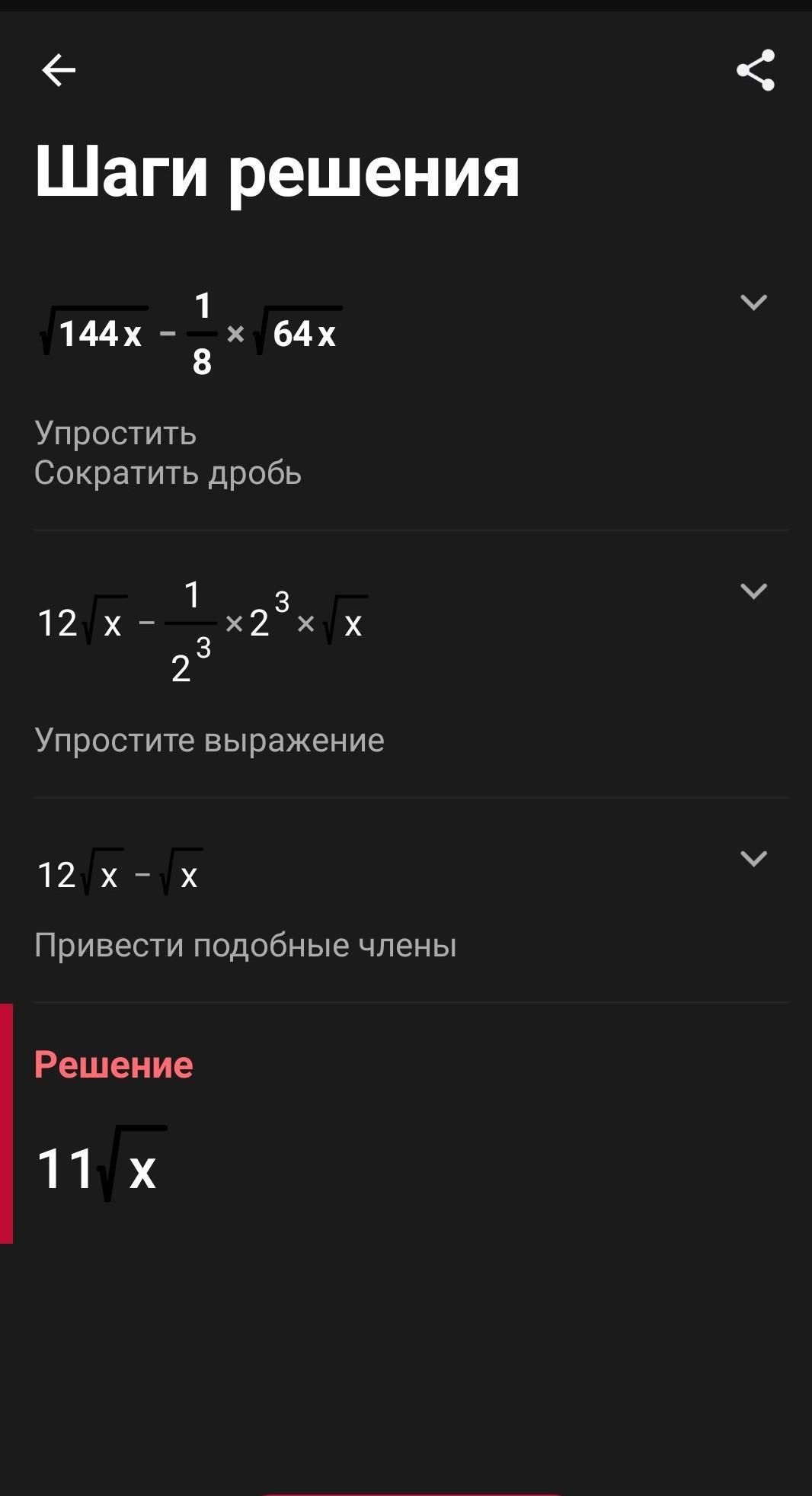Viewport: 812px width, 1496px height.
Task: Expand the step labeled Привести подобные члены
Action: (x=753, y=859)
